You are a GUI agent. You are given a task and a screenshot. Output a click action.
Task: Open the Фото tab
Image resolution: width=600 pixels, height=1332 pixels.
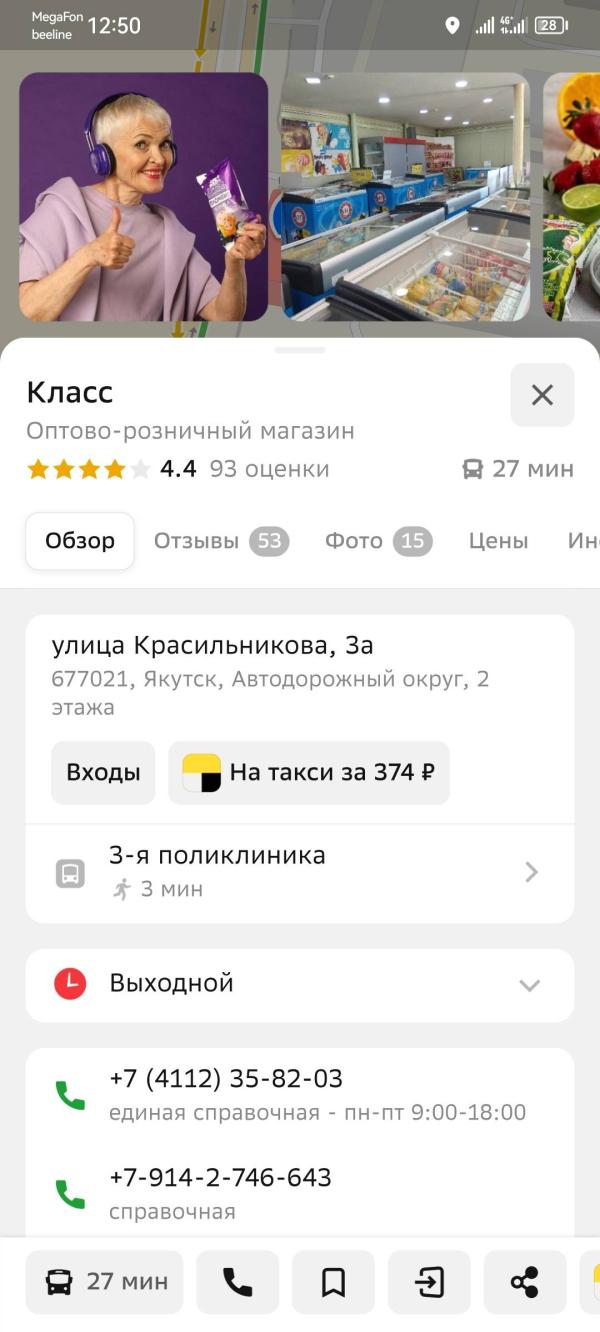377,541
